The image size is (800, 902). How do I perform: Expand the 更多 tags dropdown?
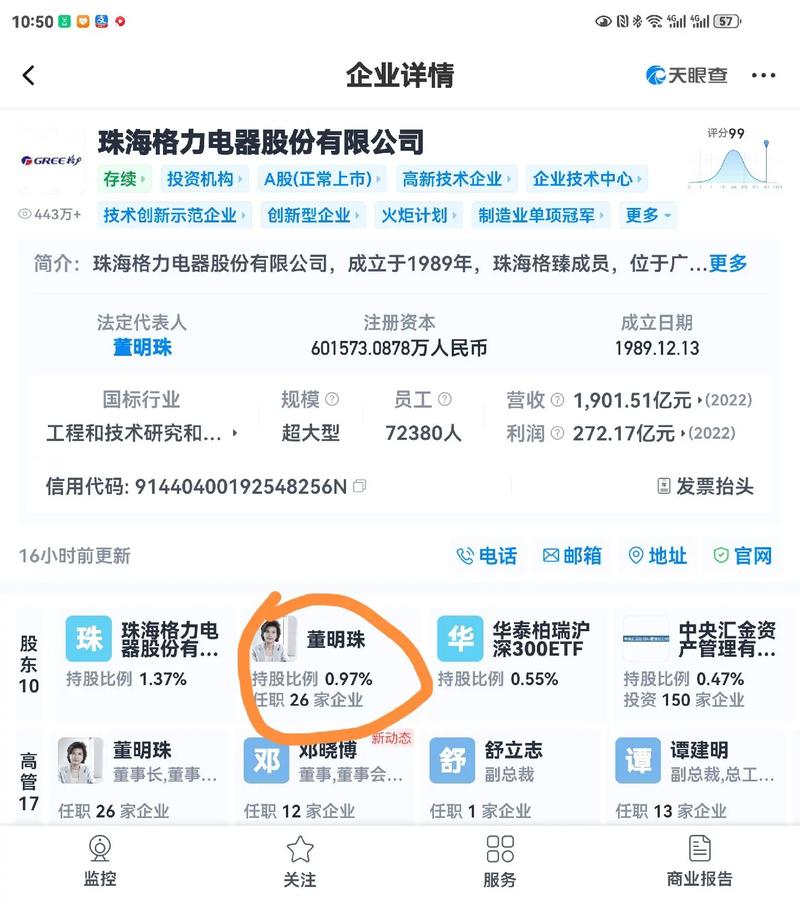[648, 215]
